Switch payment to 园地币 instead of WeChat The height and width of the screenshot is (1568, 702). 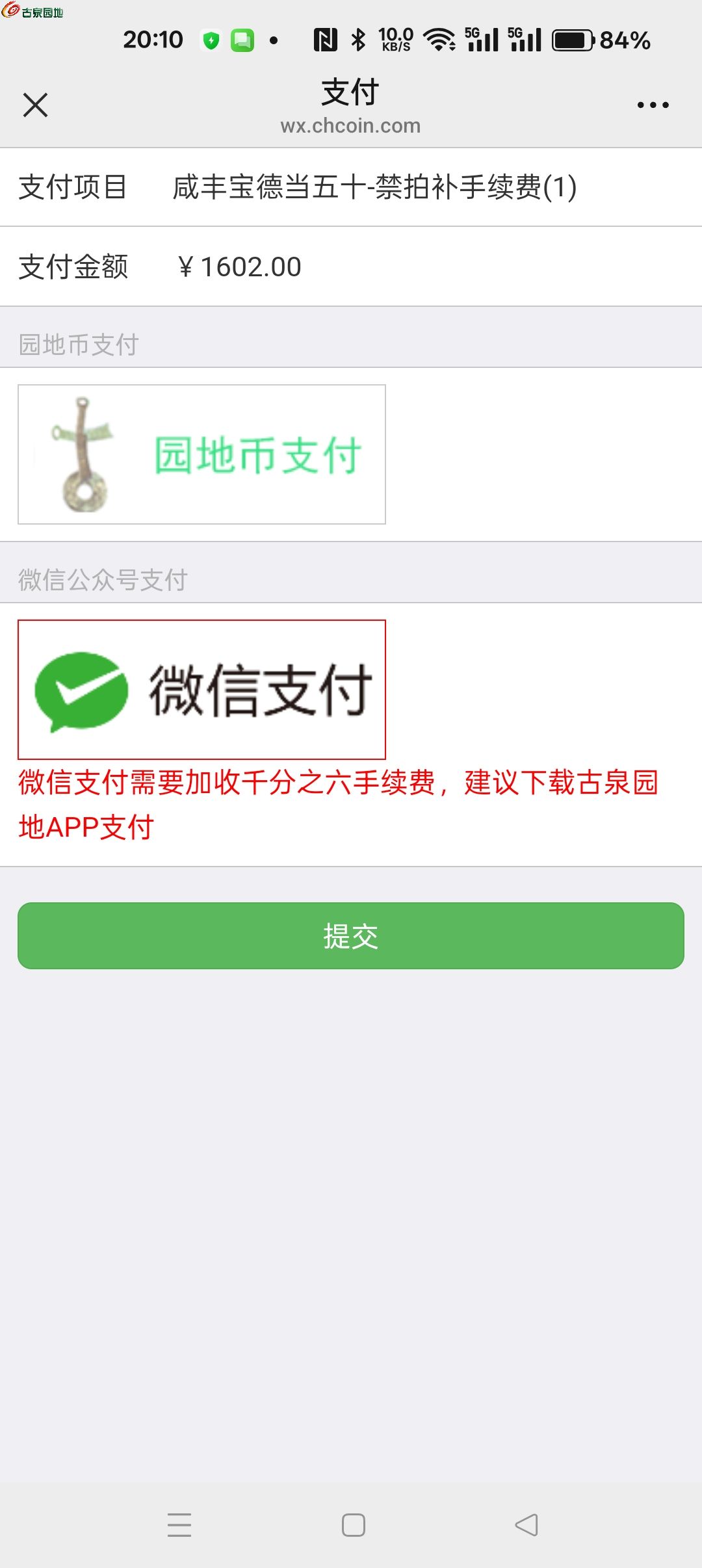tap(201, 454)
